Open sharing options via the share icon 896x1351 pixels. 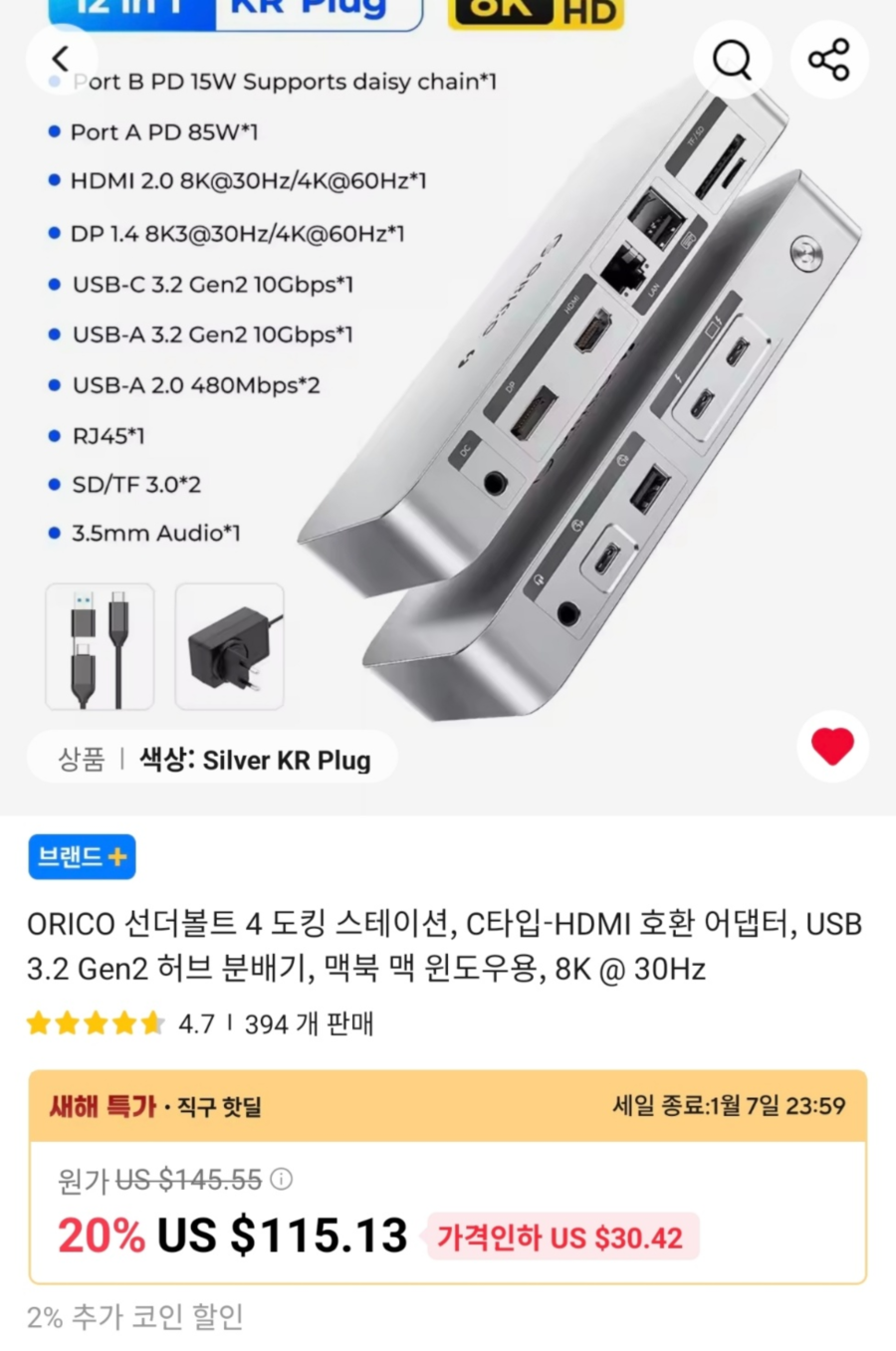(x=829, y=59)
